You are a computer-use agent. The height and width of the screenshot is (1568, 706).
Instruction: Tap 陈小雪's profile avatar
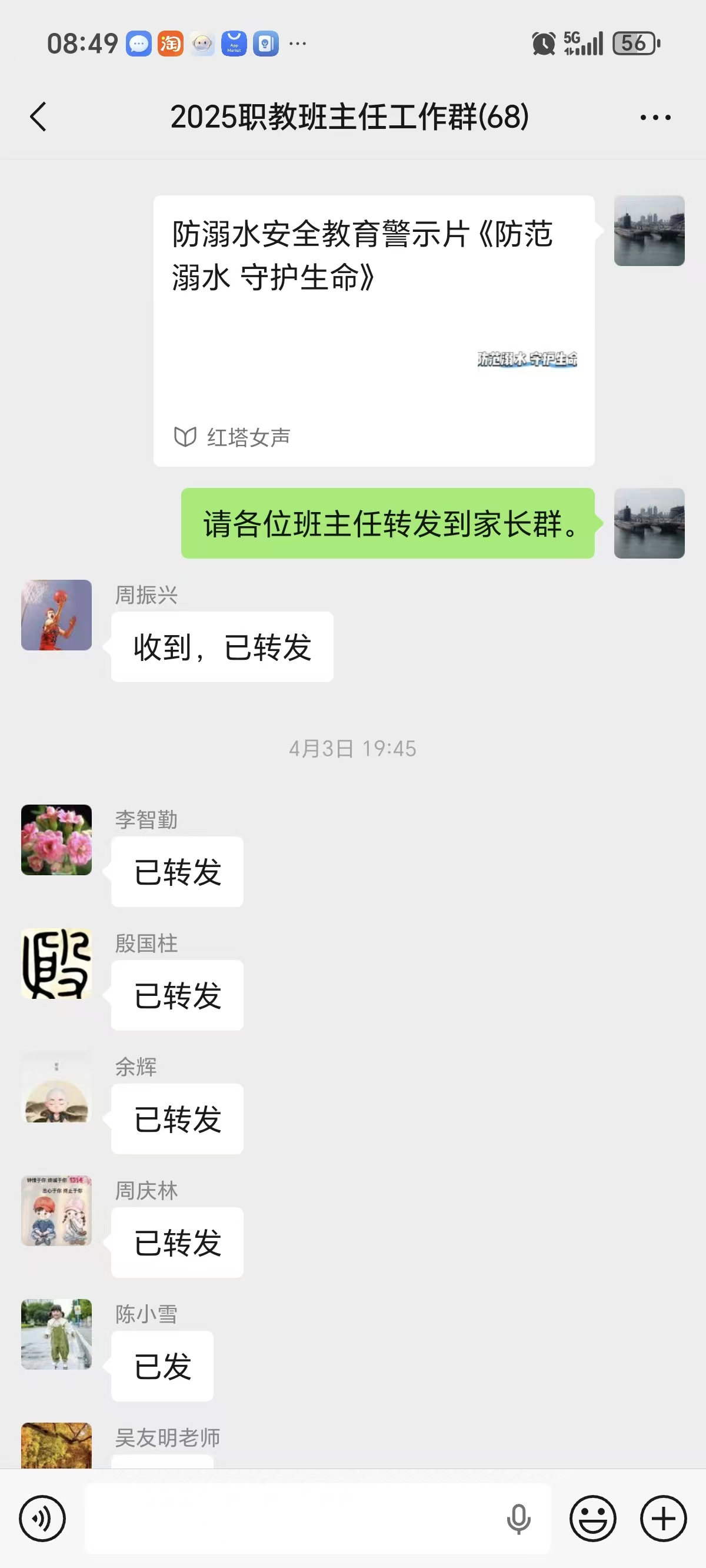[x=56, y=1334]
